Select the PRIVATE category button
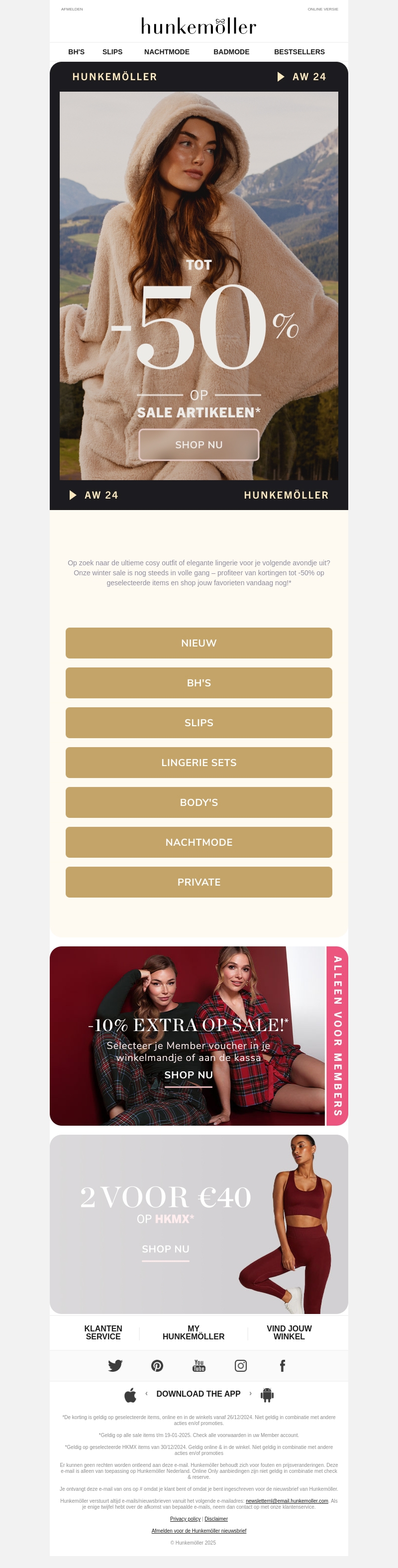The height and width of the screenshot is (1568, 398). click(x=199, y=882)
